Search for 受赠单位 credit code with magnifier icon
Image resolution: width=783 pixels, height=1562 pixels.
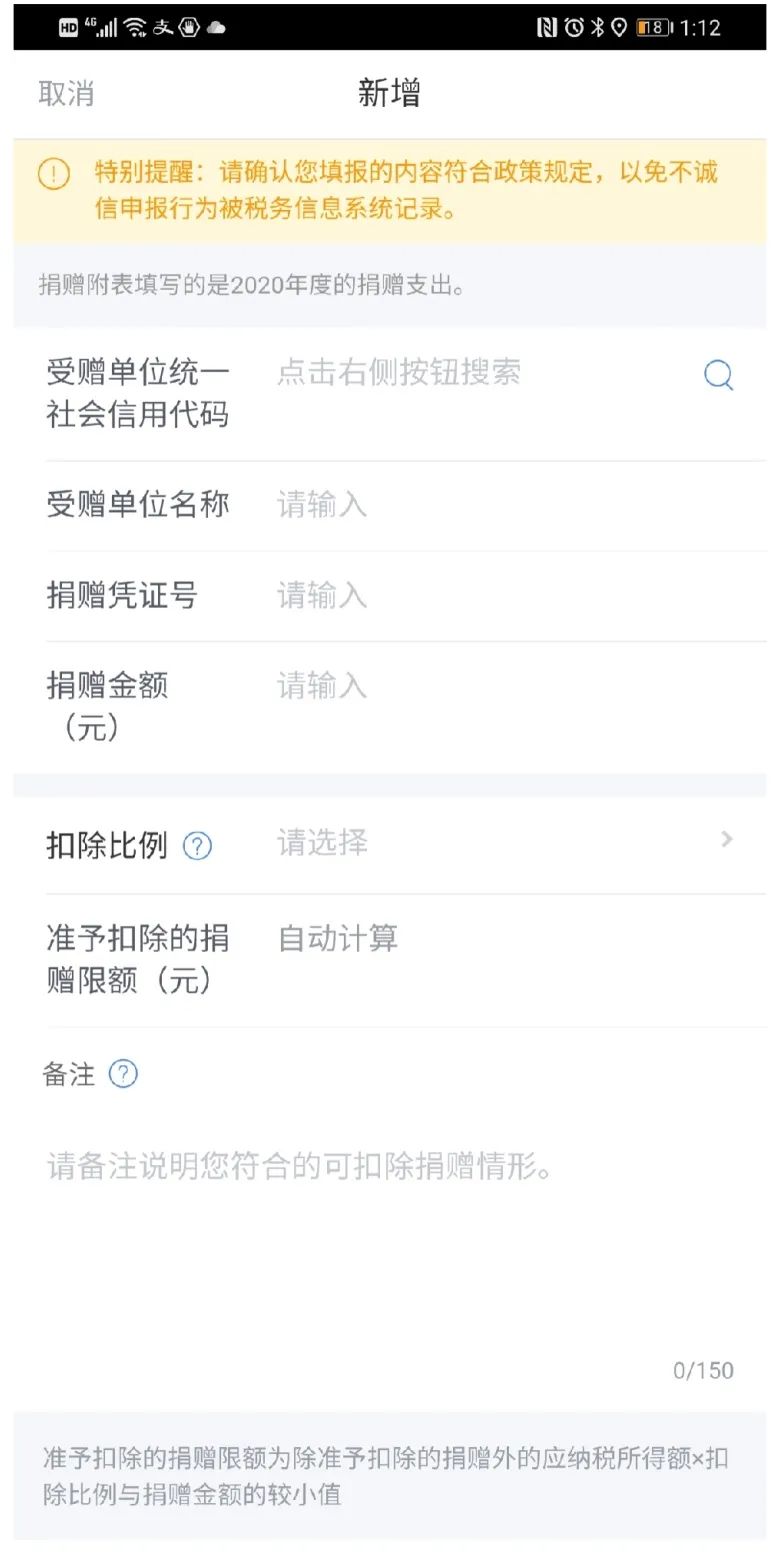coord(718,376)
